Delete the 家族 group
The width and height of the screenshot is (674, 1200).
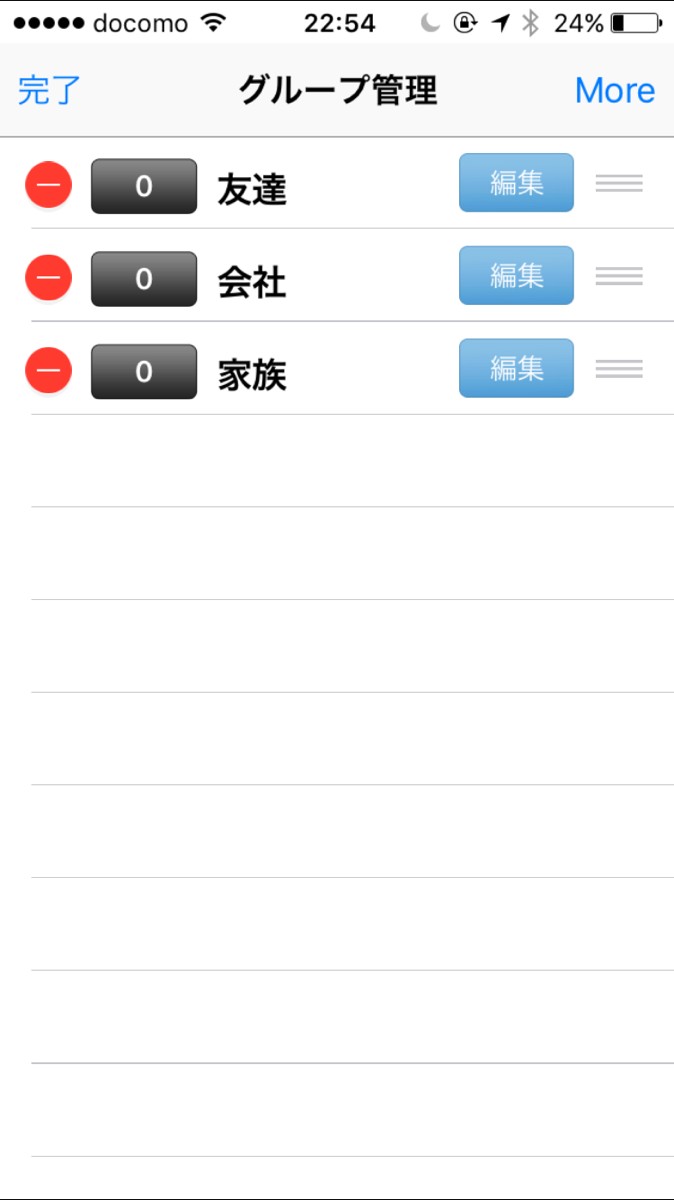click(48, 371)
